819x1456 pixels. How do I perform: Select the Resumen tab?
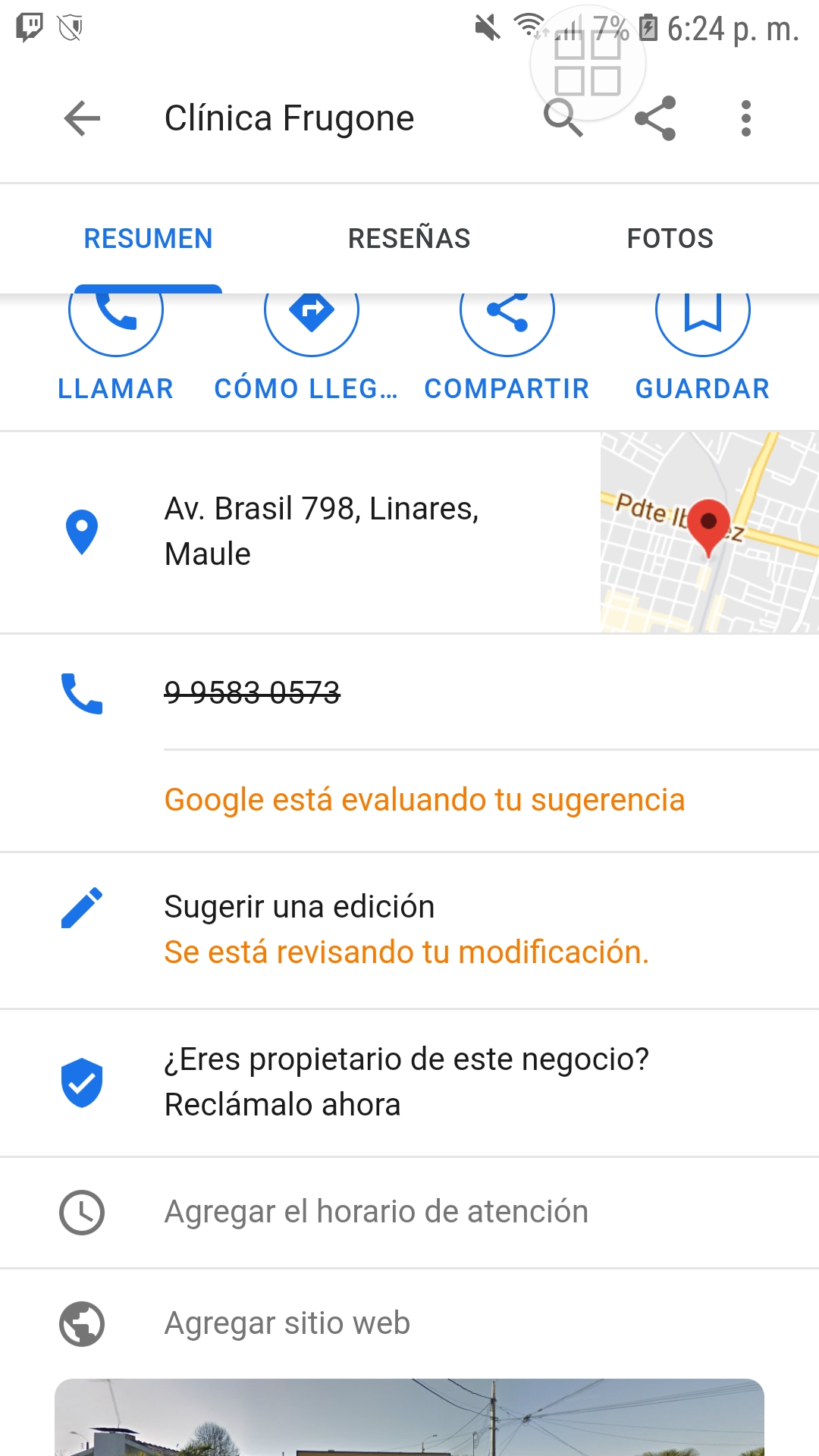pos(148,238)
